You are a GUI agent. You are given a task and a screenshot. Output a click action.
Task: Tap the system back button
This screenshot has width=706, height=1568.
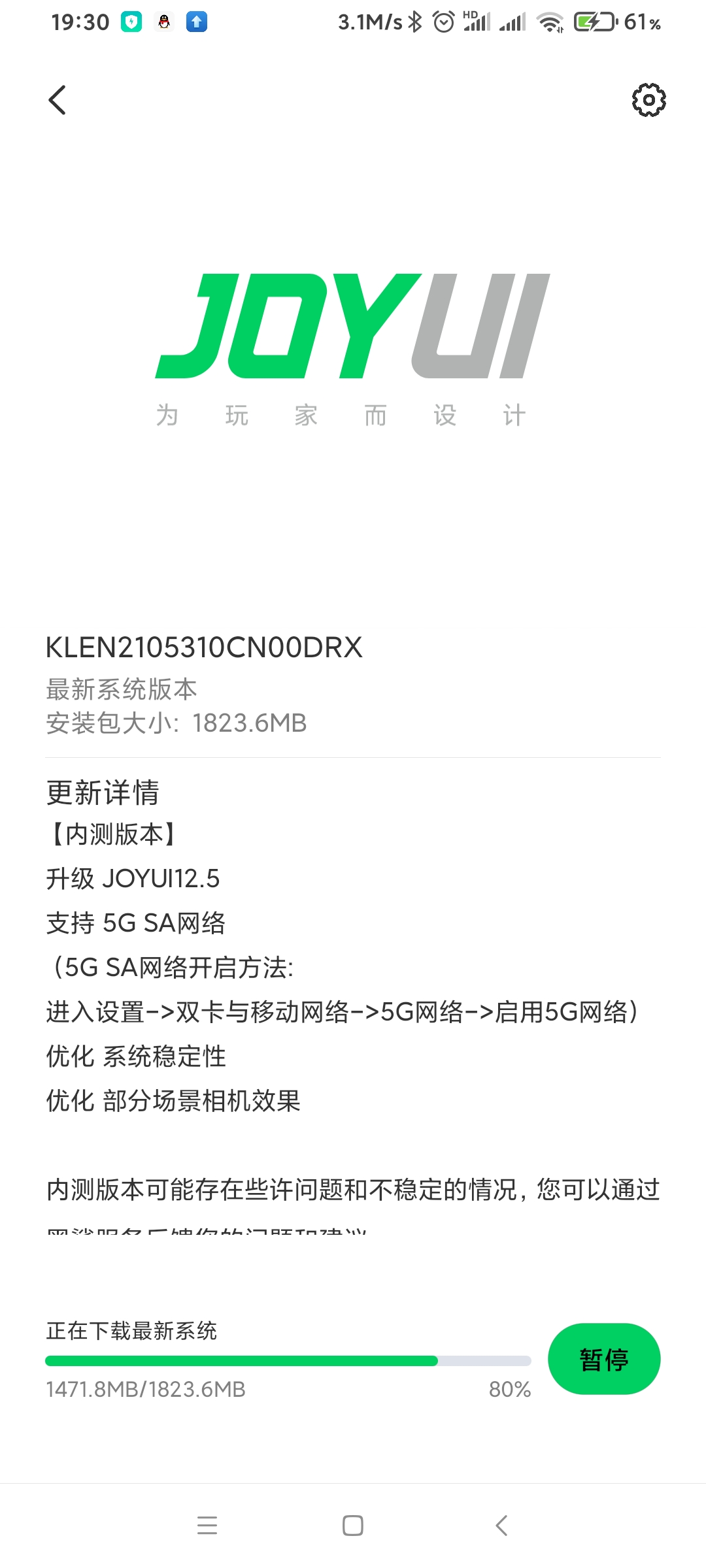501,1526
